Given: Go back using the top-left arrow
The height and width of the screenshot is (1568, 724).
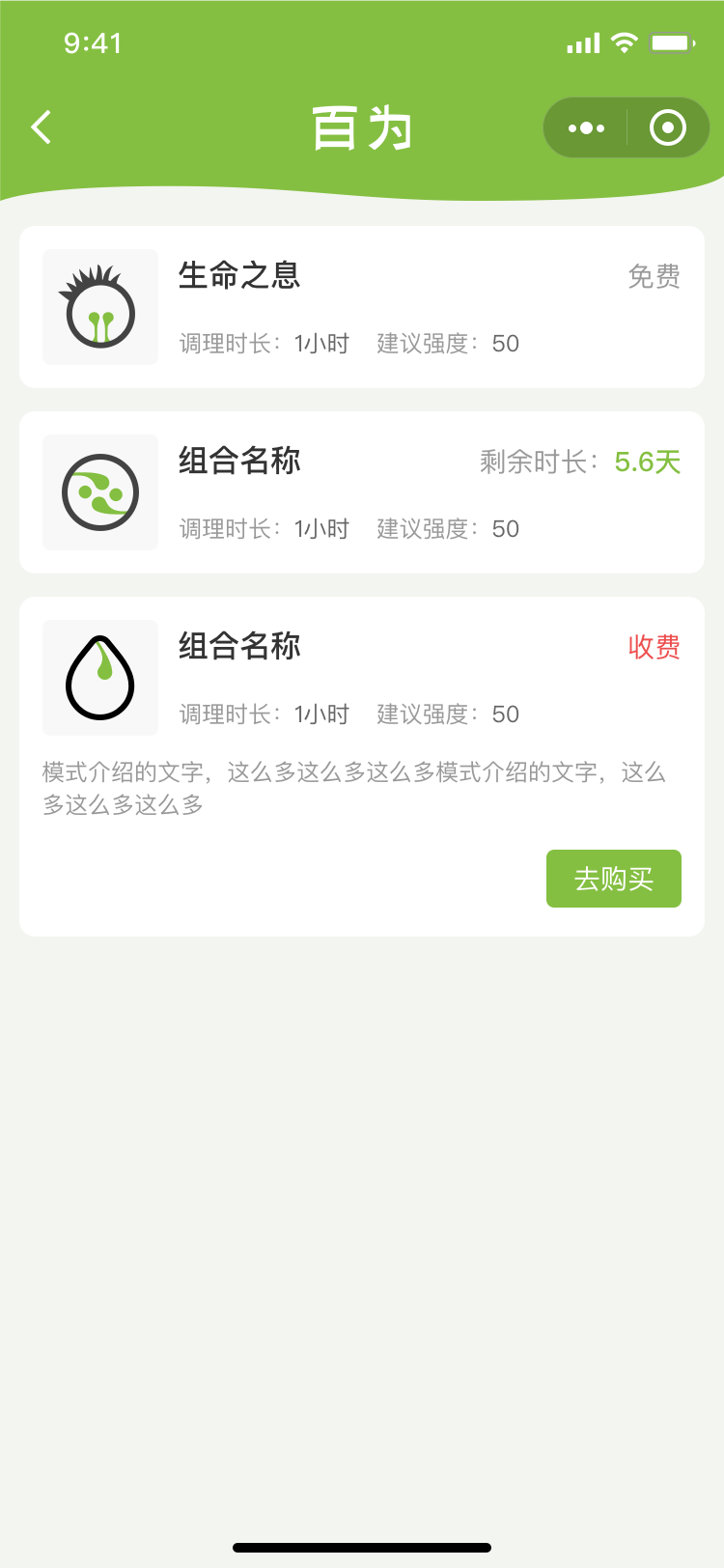Looking at the screenshot, I should click(41, 127).
